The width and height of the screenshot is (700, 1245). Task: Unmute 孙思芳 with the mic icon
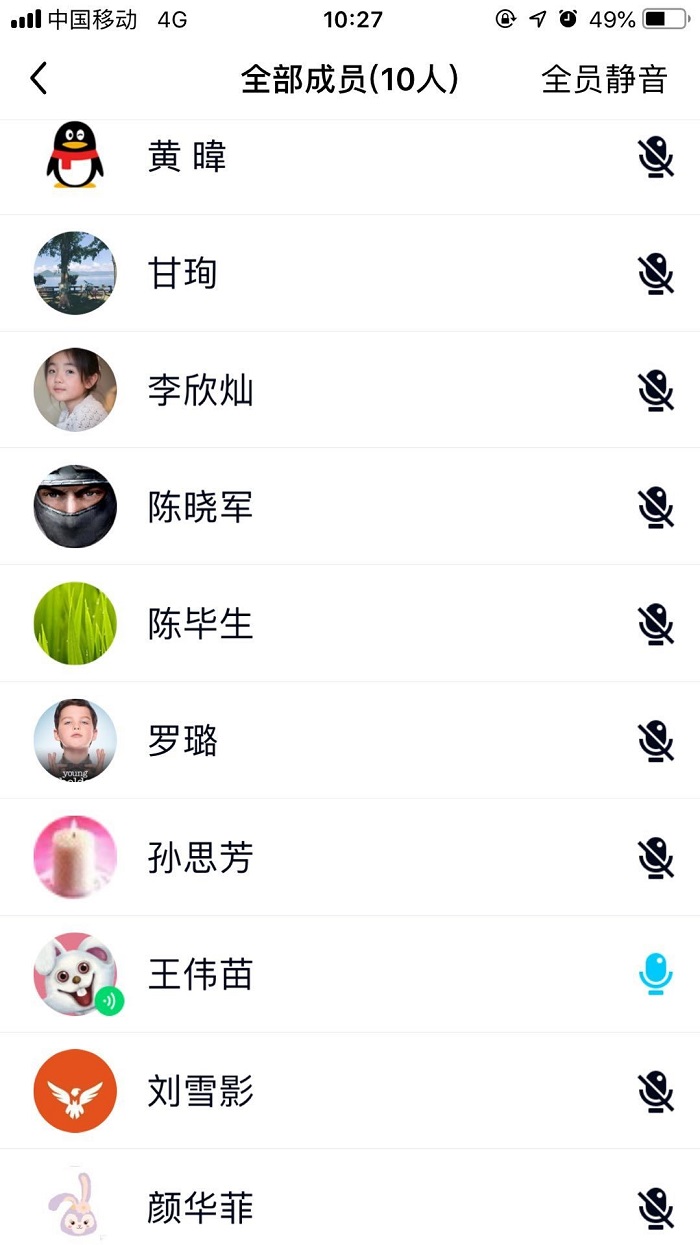tap(656, 858)
